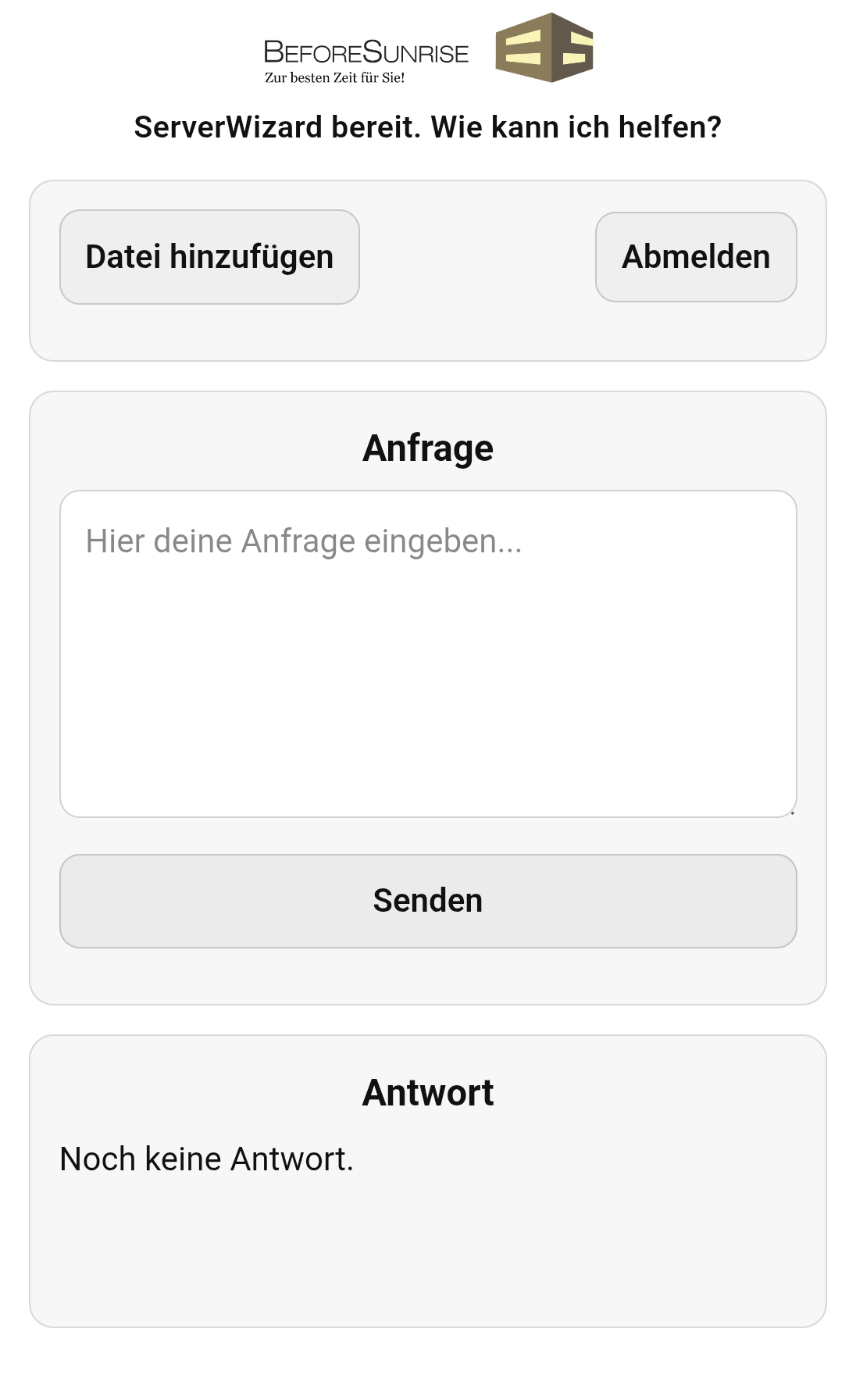
Task: Open file upload via Datei hinzufügen
Action: 210,256
